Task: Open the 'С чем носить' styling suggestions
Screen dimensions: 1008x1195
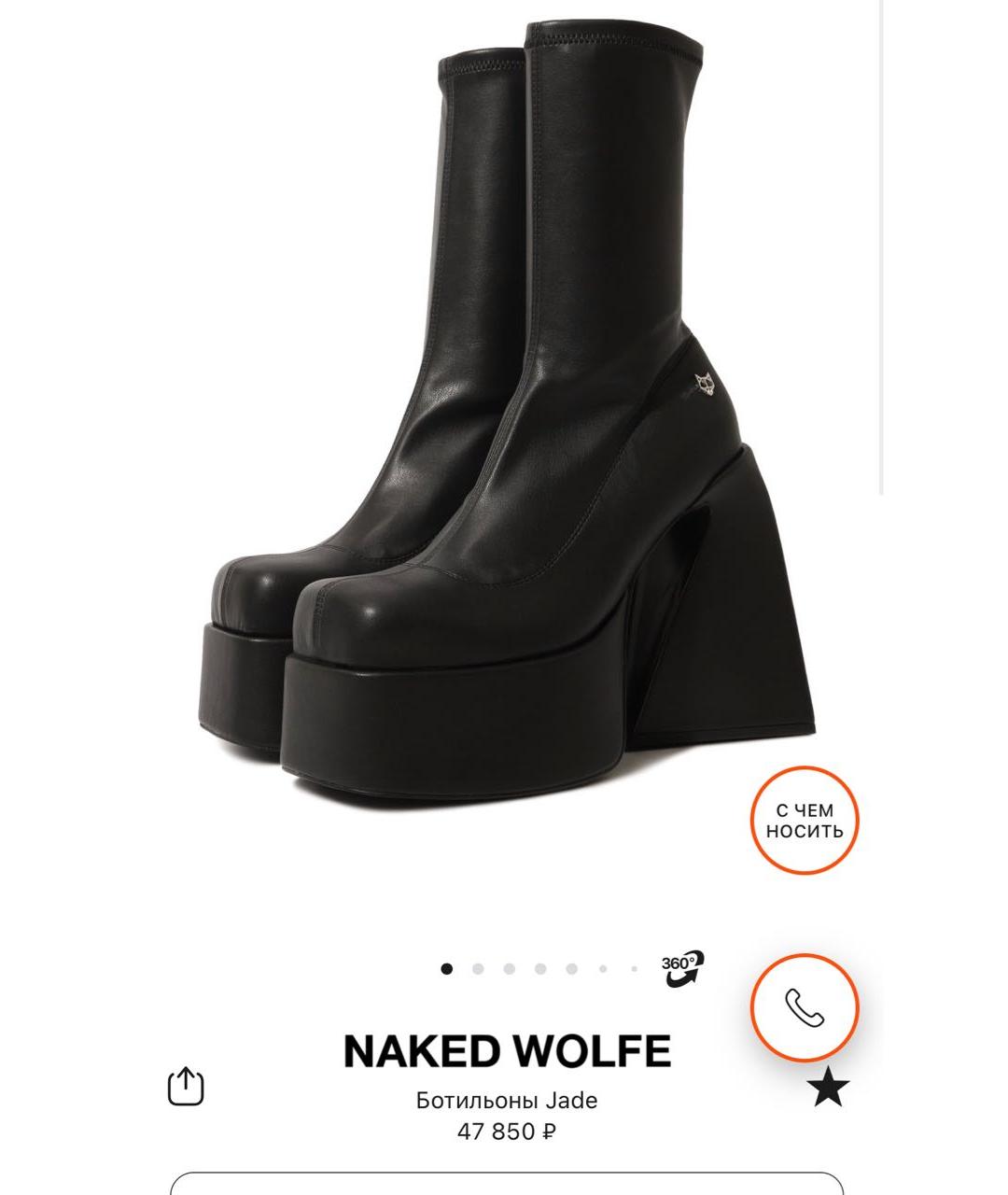Action: (x=805, y=821)
